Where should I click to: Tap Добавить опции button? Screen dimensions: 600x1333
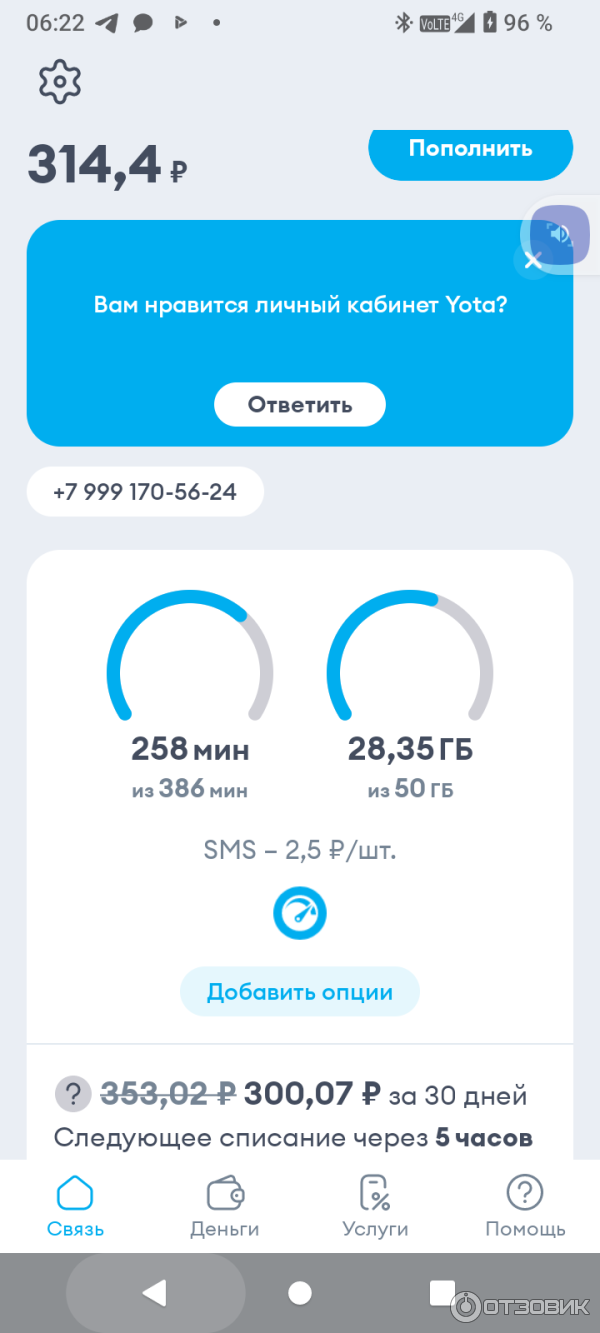[x=300, y=992]
